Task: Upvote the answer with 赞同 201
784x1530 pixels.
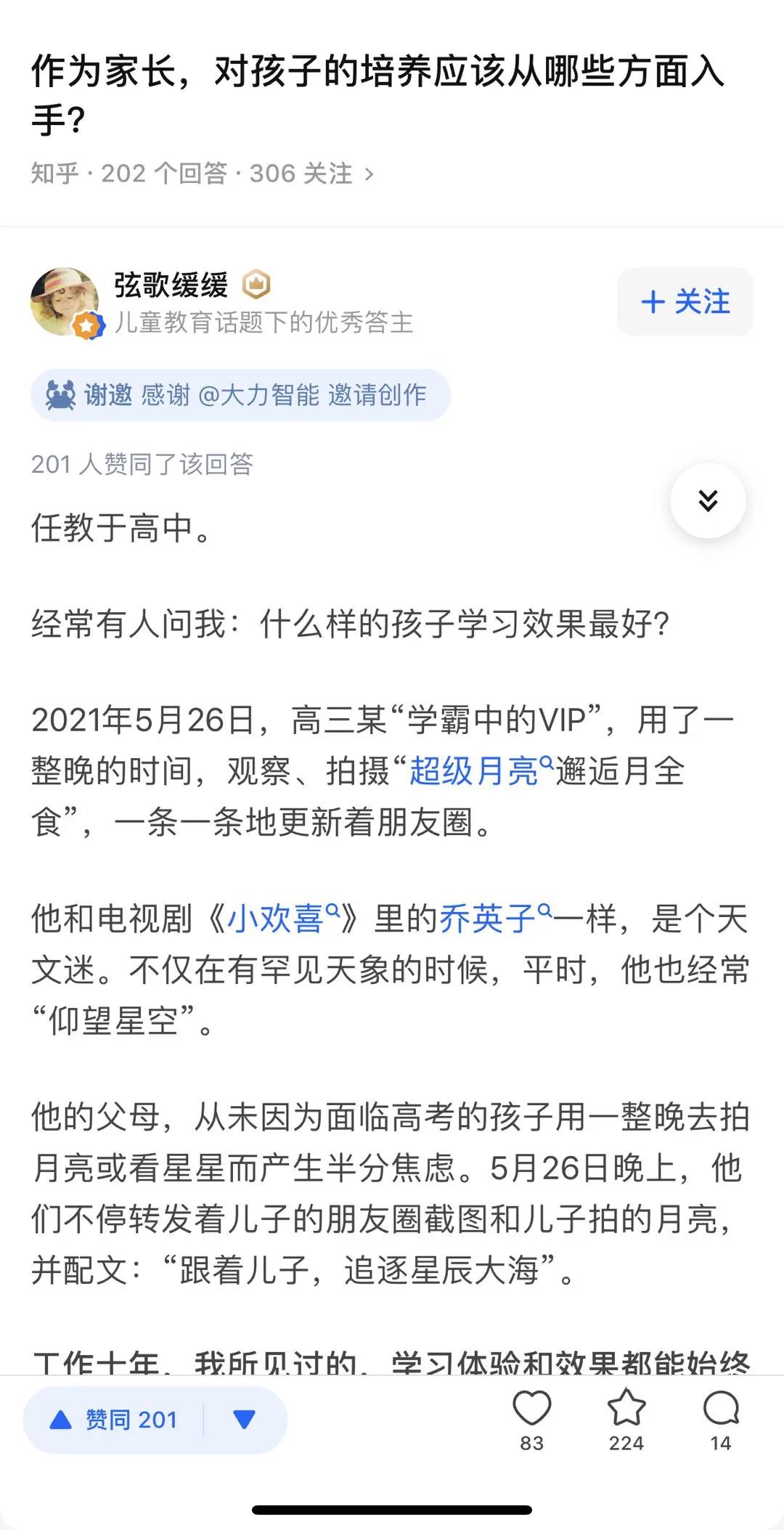Action: tap(115, 1420)
